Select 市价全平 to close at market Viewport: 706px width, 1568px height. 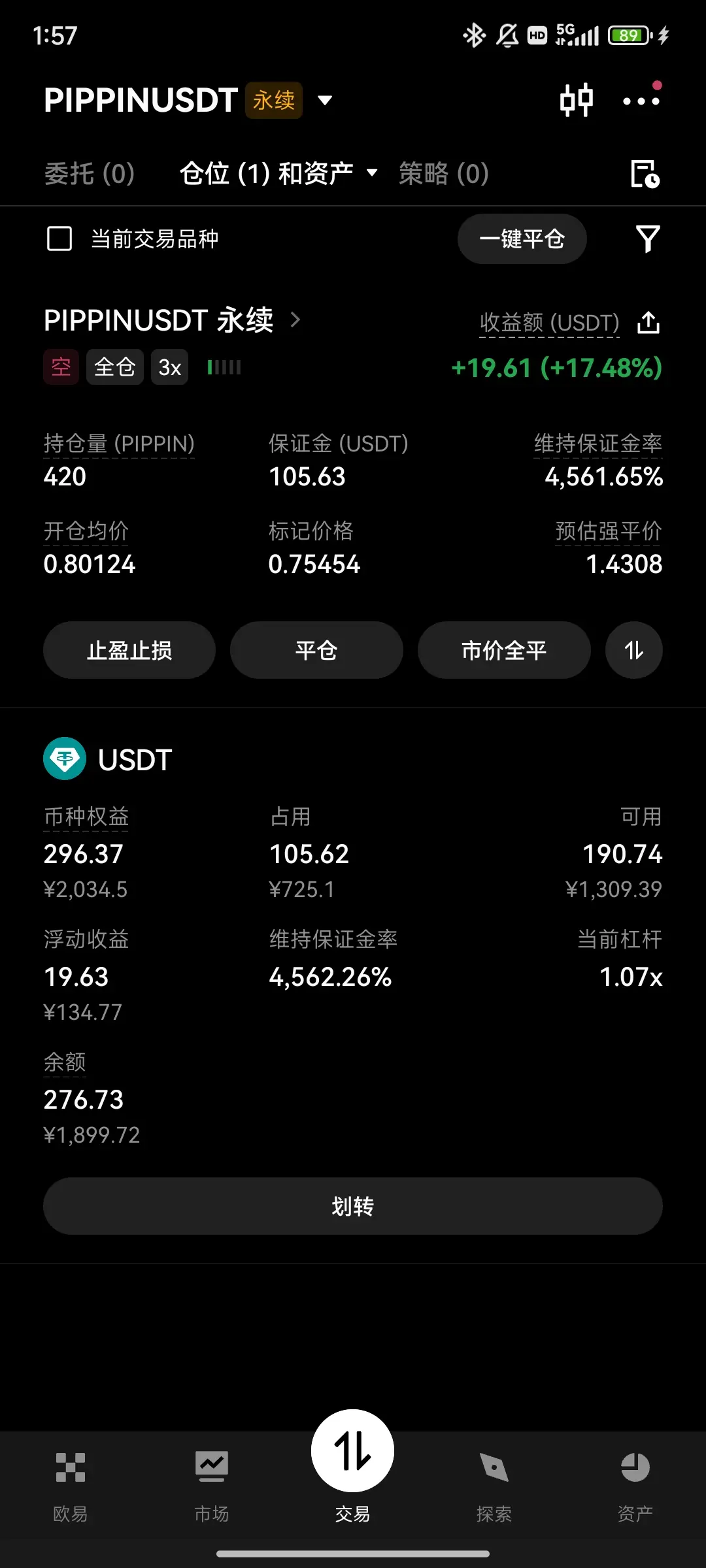(504, 650)
